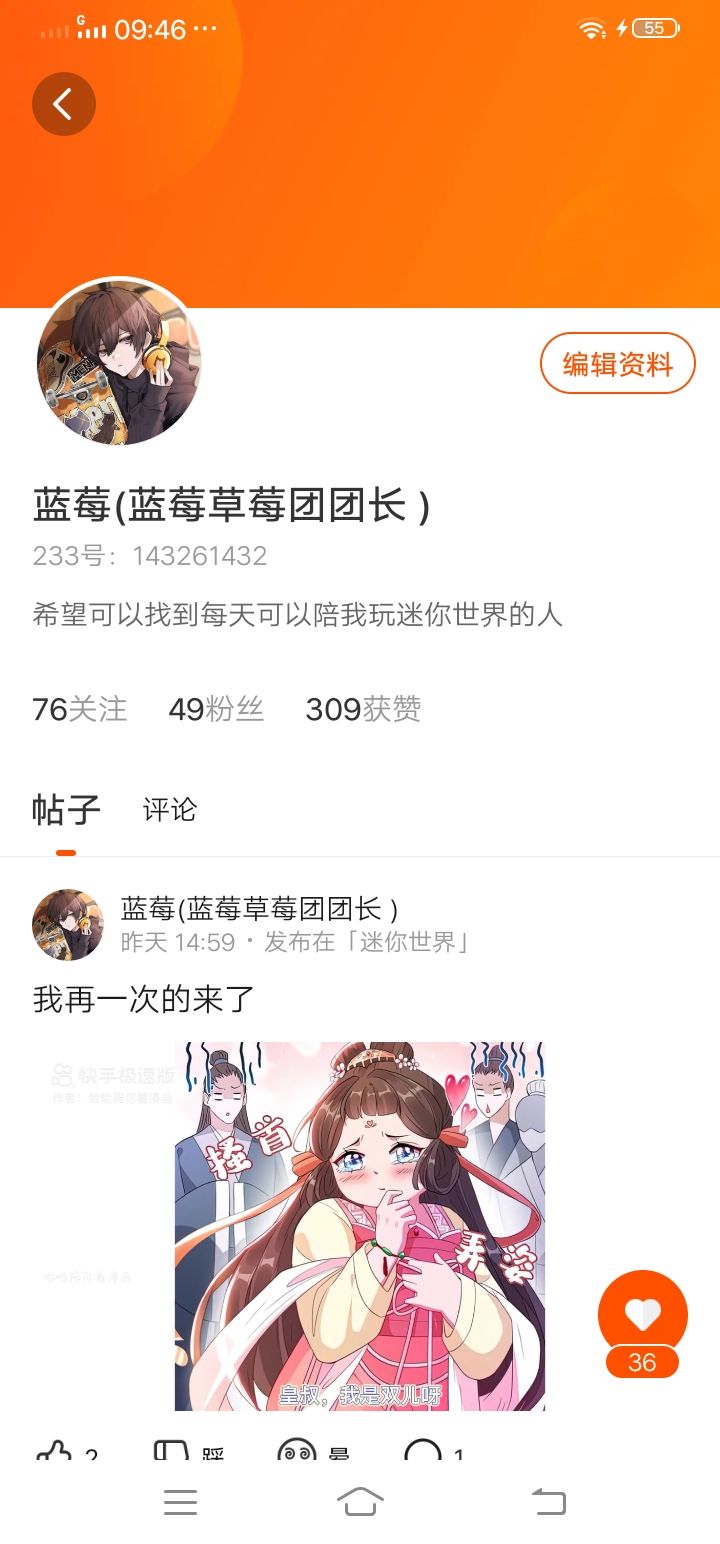Open the large profile avatar
The width and height of the screenshot is (720, 1544).
pyautogui.click(x=119, y=362)
